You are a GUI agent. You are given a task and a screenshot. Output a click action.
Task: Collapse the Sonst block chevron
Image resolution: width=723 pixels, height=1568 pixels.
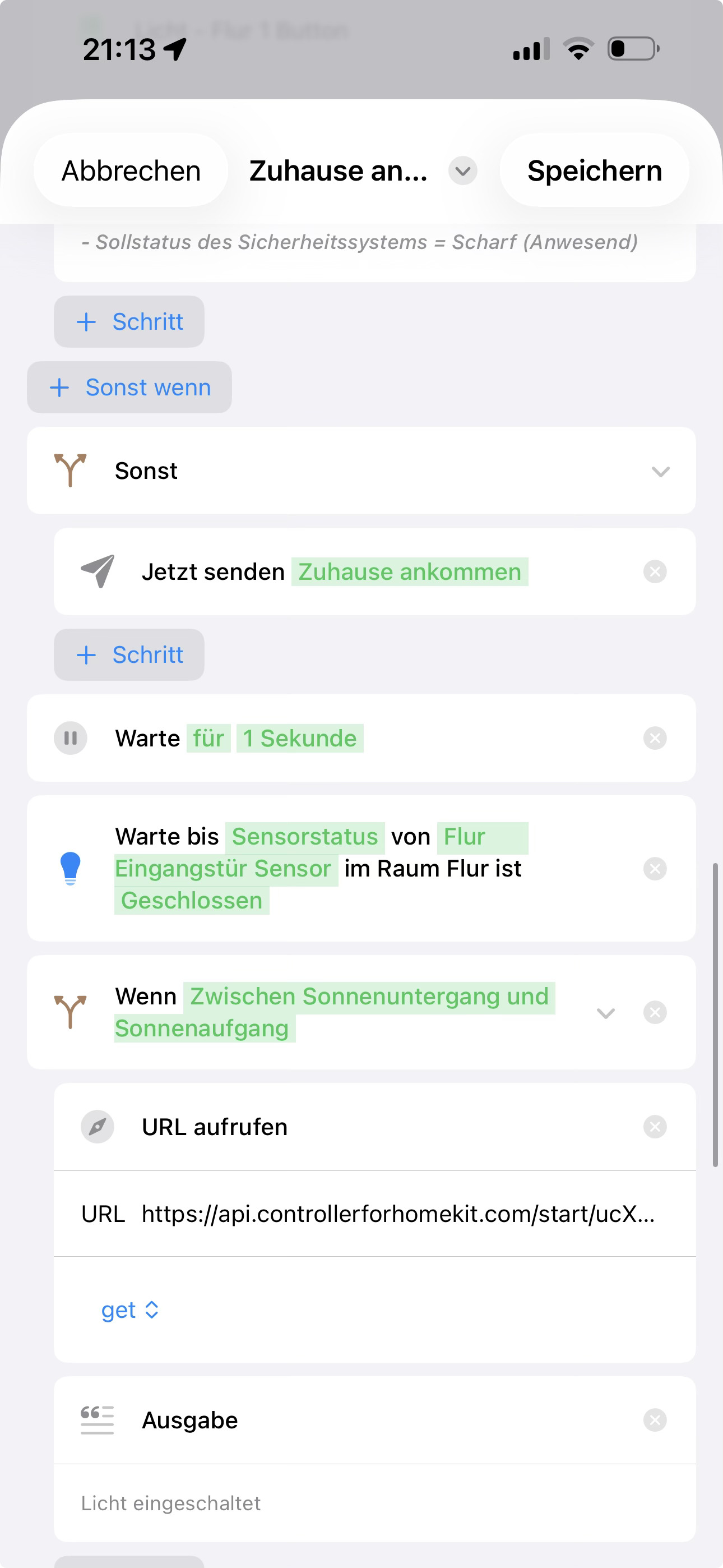click(660, 471)
